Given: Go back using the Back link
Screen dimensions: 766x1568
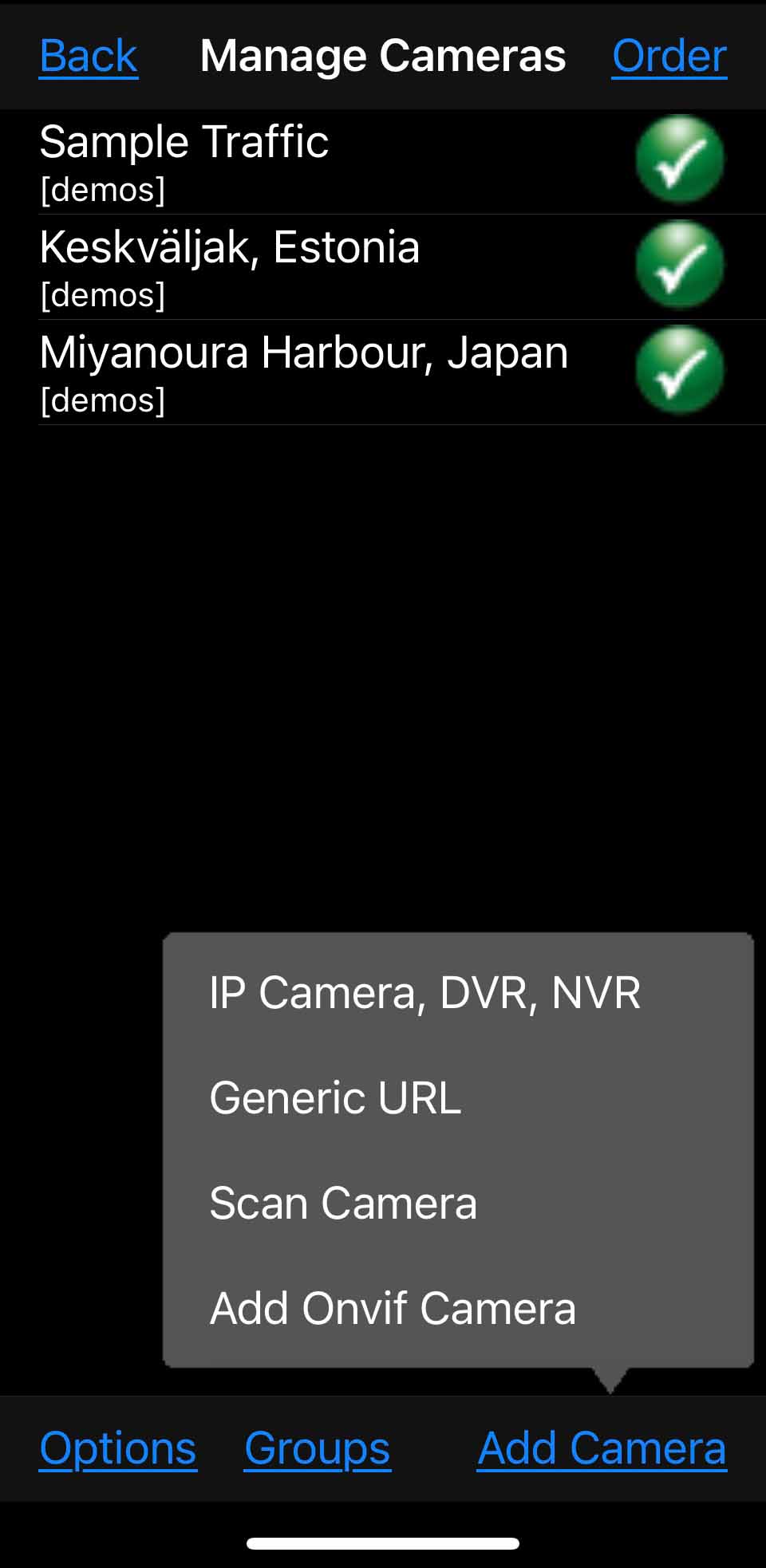Looking at the screenshot, I should click(x=89, y=57).
